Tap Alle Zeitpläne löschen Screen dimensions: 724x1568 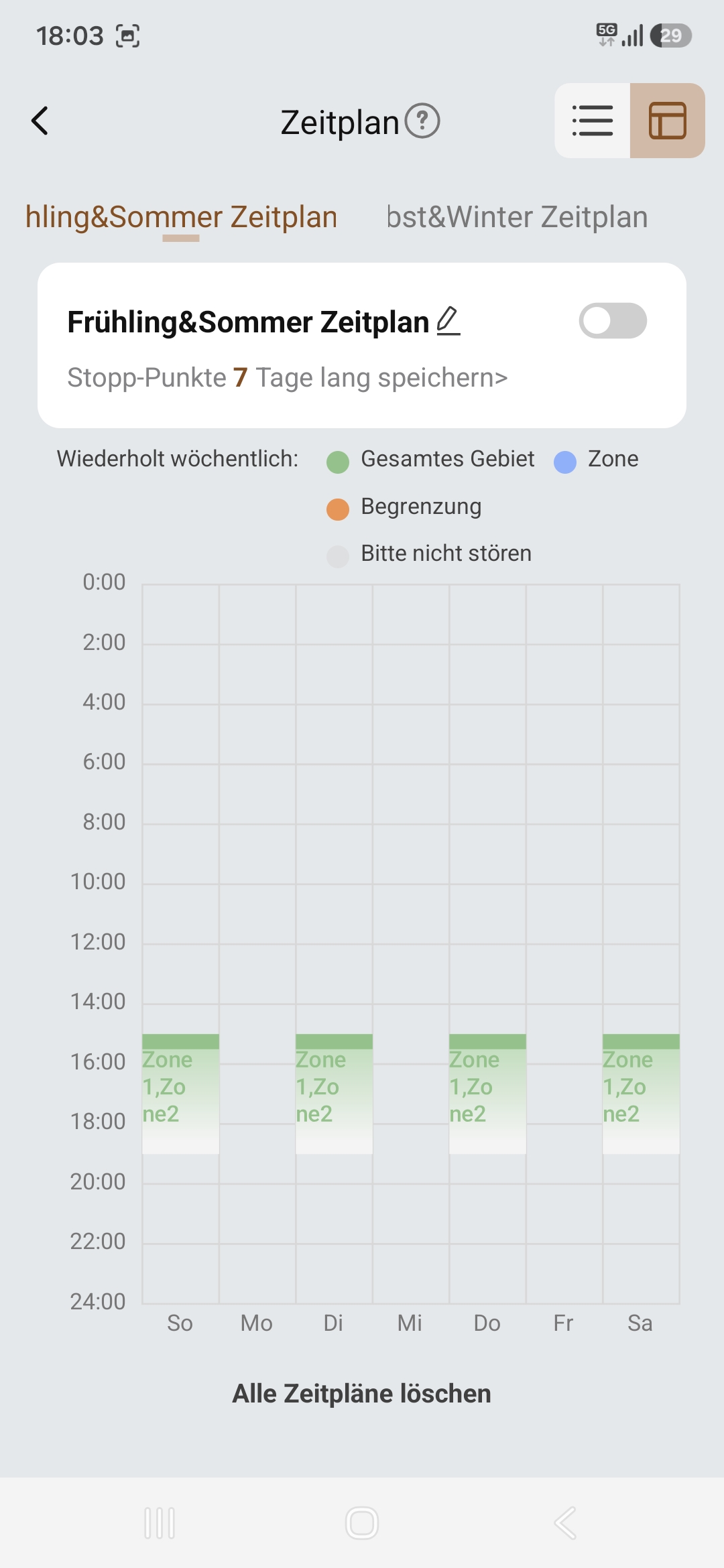pyautogui.click(x=362, y=1394)
